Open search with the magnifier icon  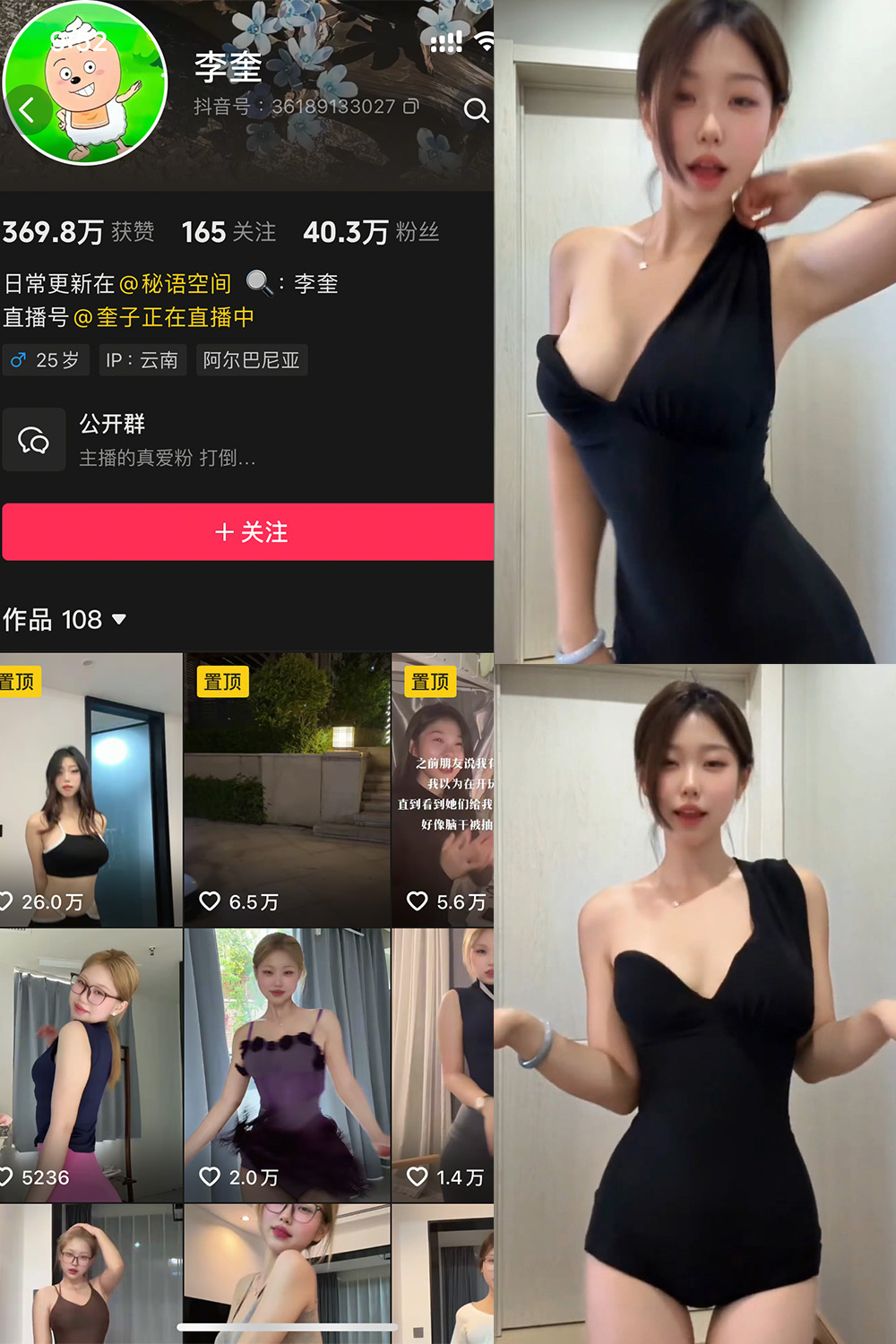[477, 110]
